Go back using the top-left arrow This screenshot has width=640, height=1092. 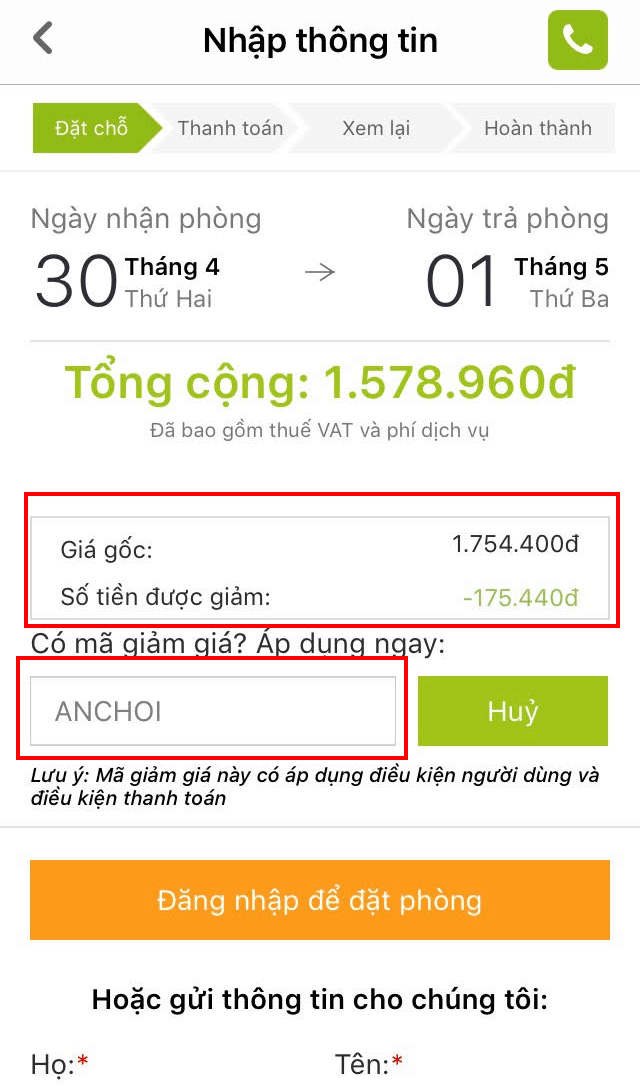[43, 38]
